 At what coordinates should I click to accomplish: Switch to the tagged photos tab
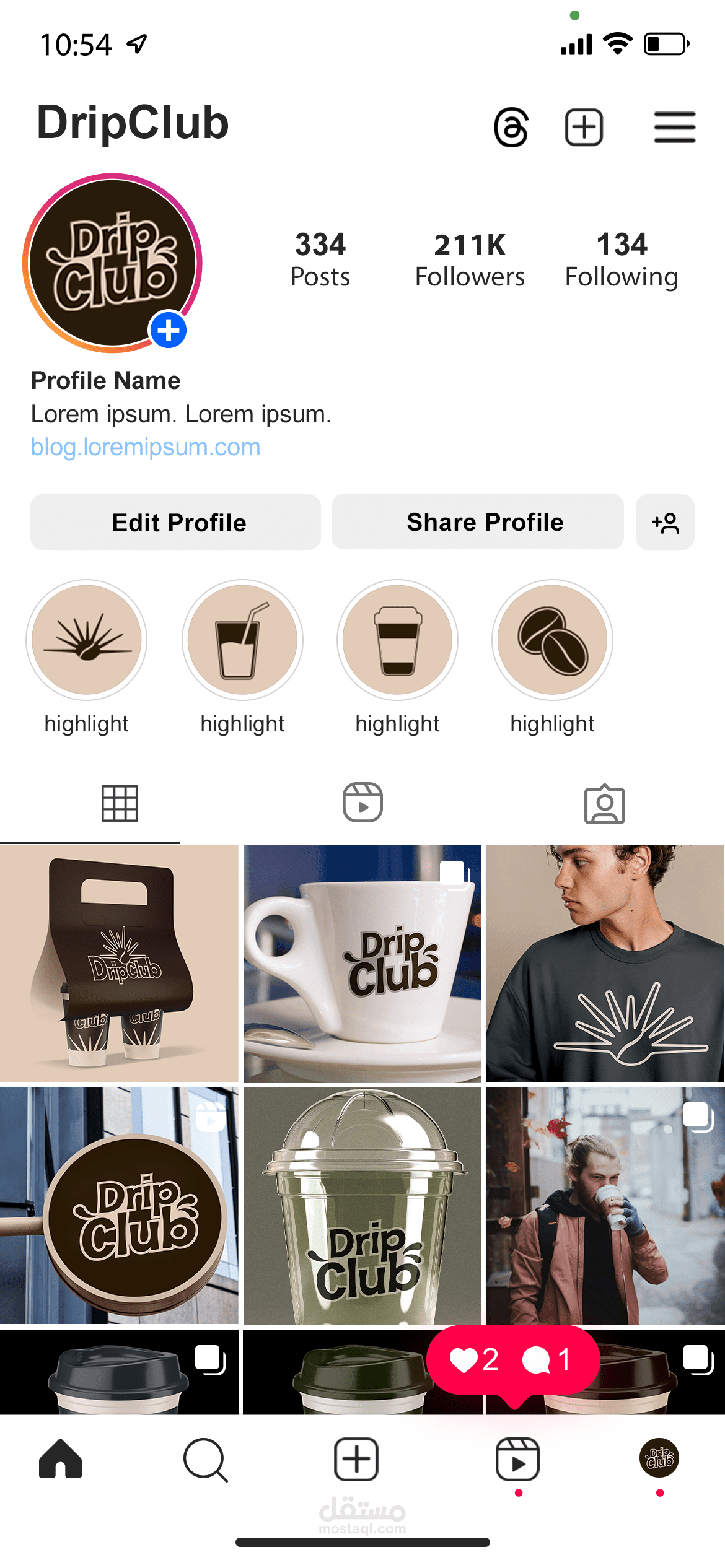click(604, 804)
